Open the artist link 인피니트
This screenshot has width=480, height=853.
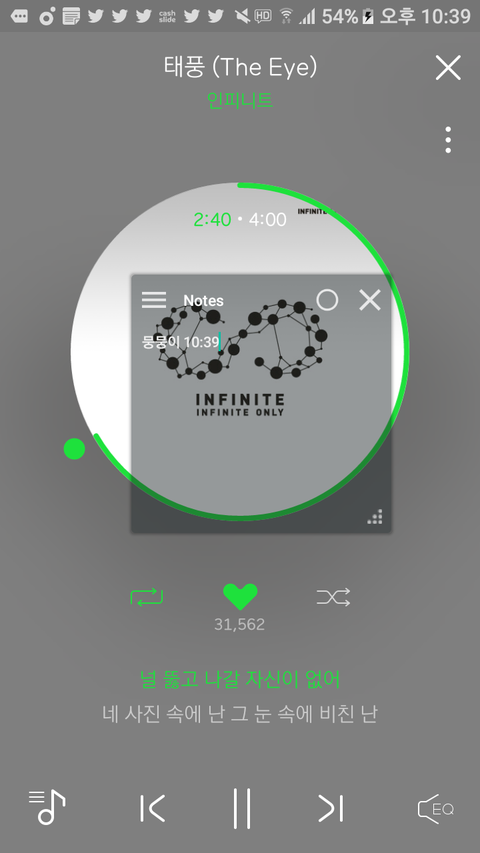click(x=239, y=100)
